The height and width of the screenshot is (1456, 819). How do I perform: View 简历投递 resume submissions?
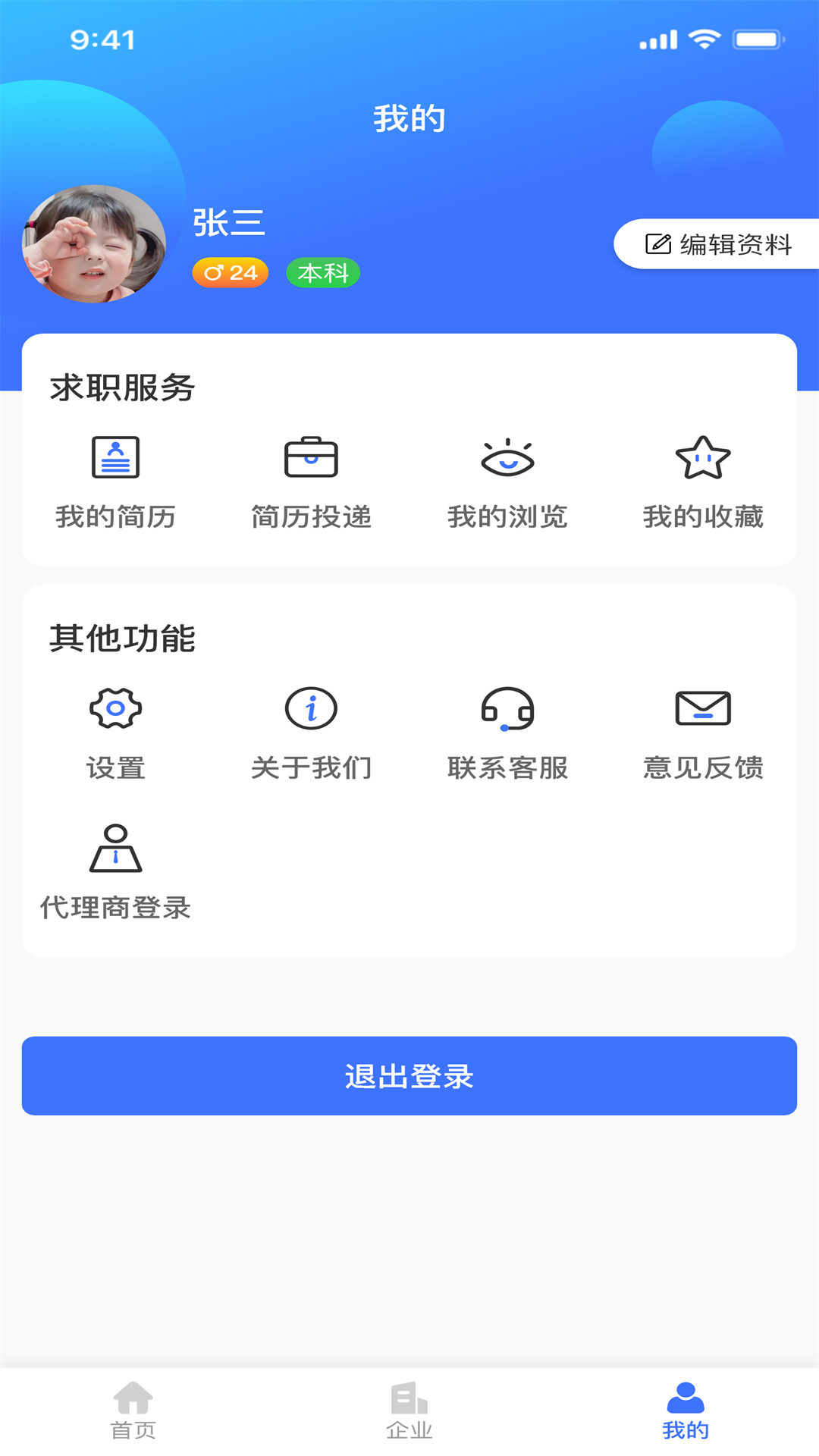311,481
